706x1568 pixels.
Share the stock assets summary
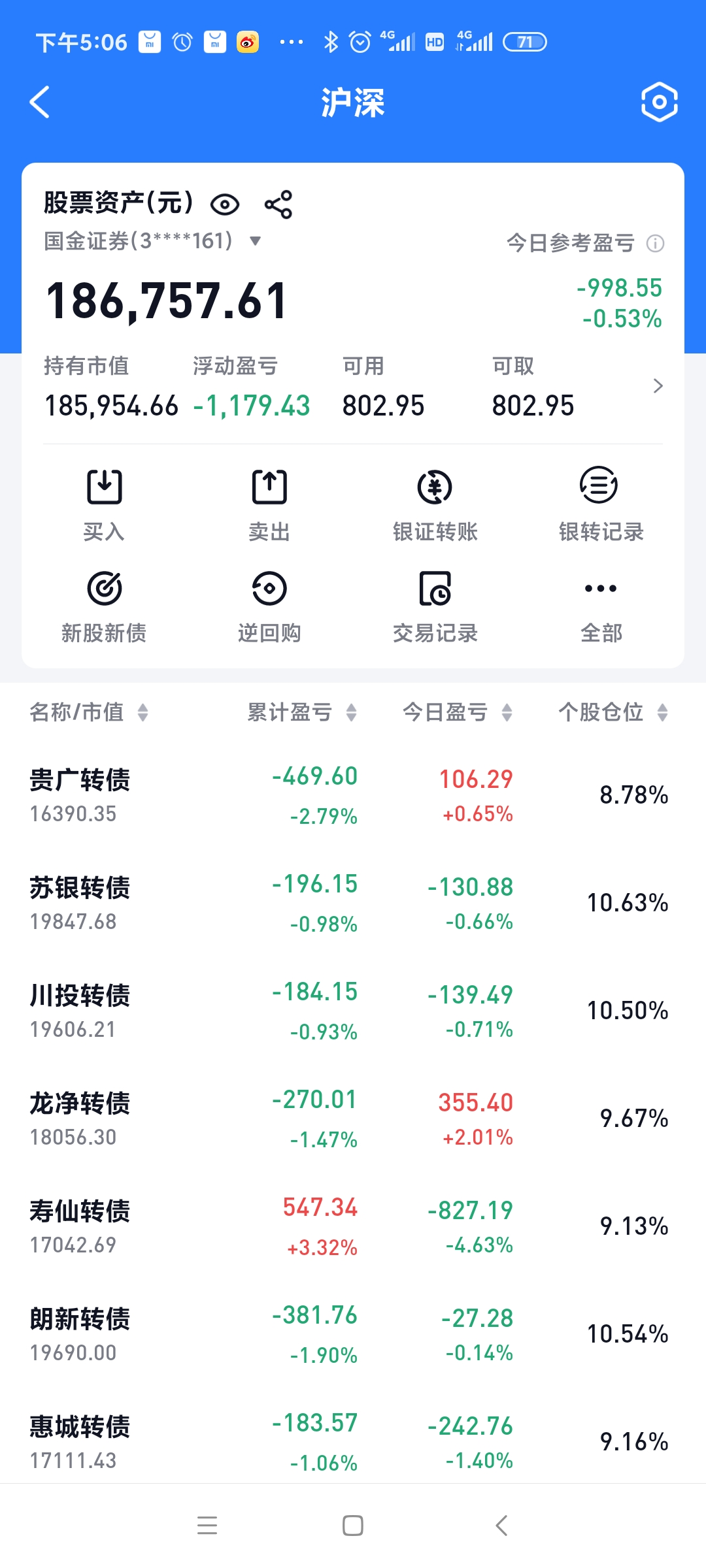[x=278, y=204]
